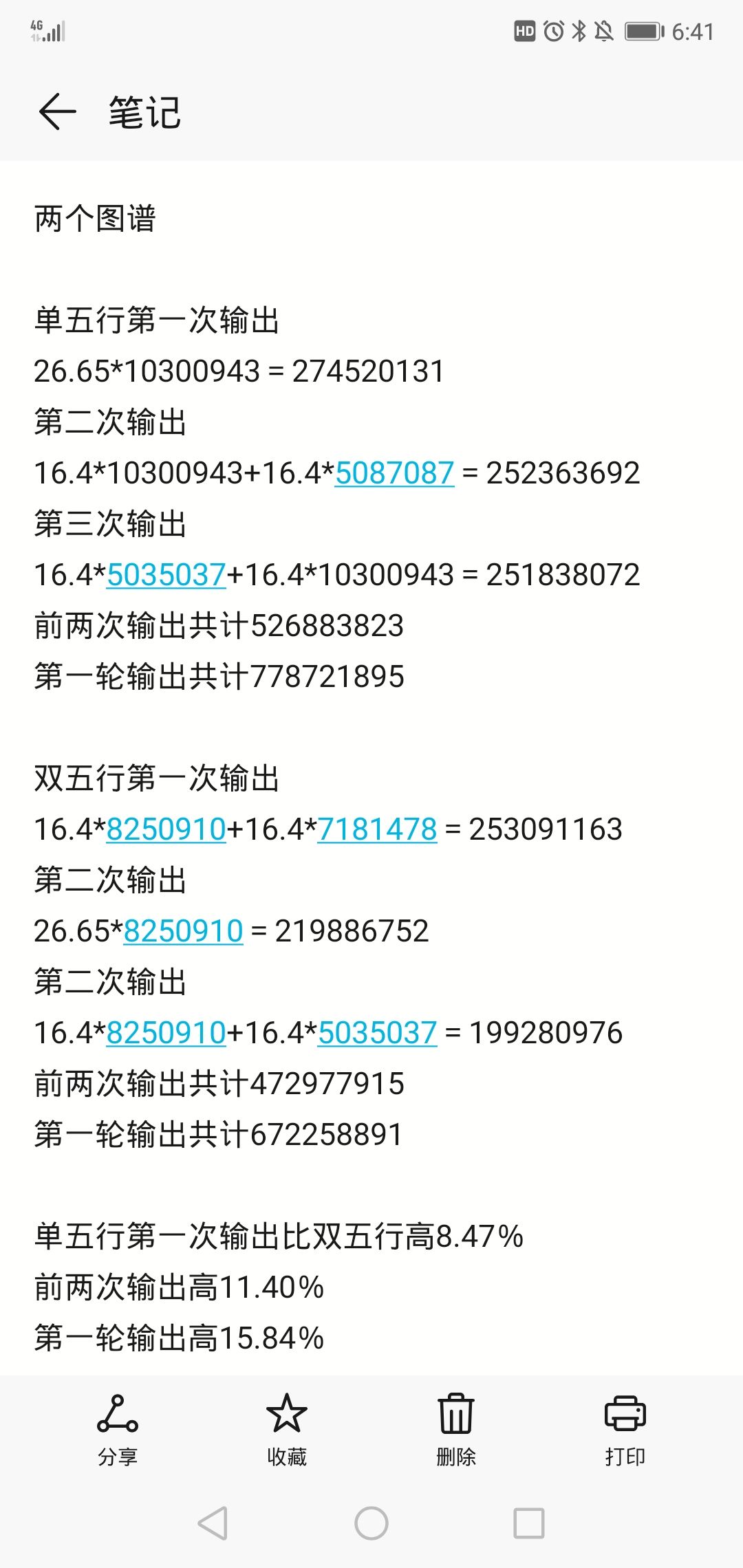This screenshot has height=1568, width=743.
Task: Open recent apps from navigation bar
Action: pyautogui.click(x=529, y=1523)
